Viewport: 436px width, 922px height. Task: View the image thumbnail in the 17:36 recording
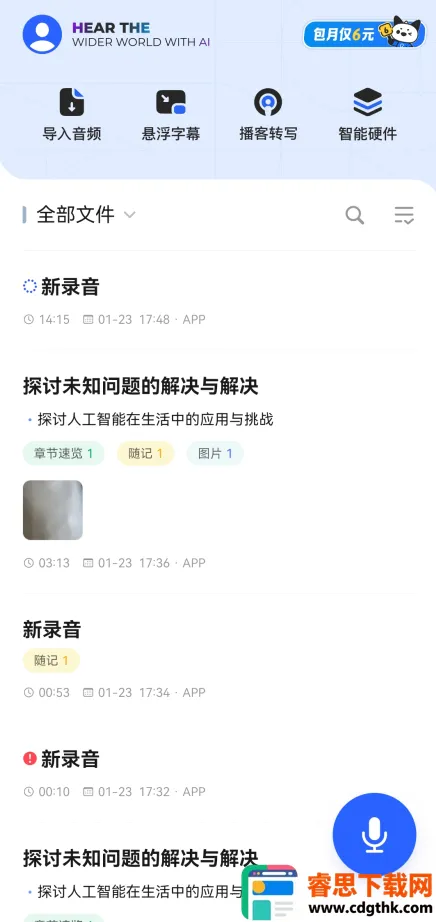[53, 510]
